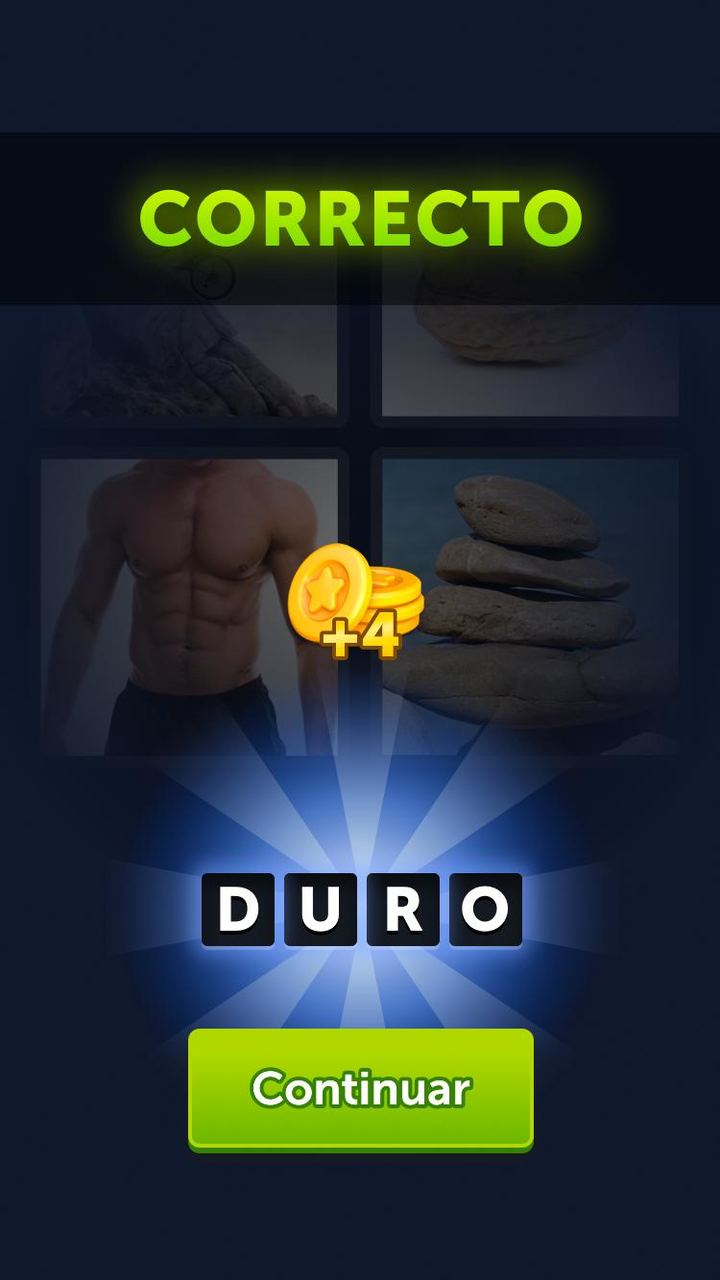The width and height of the screenshot is (720, 1280).
Task: Tap the green Continuar button
Action: point(360,1088)
